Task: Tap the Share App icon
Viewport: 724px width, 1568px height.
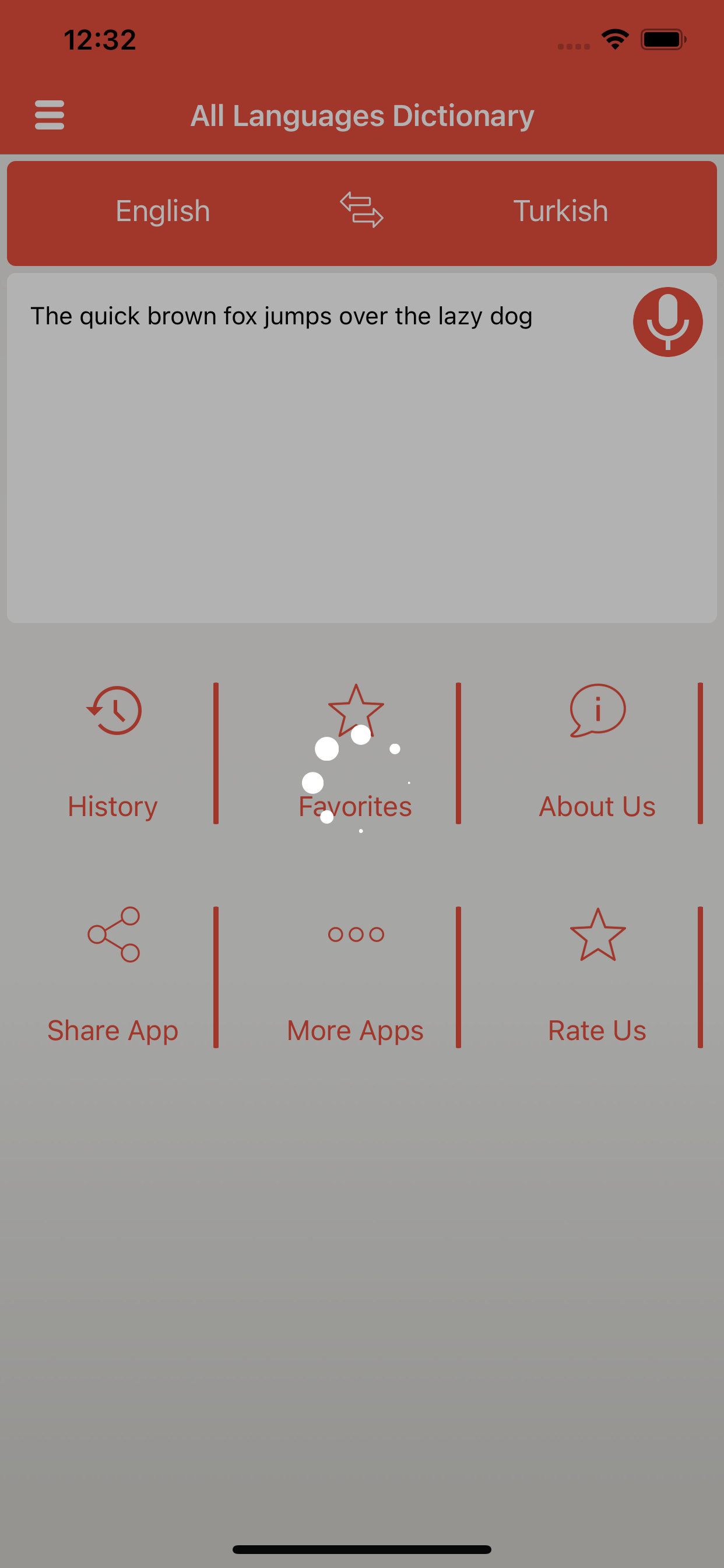Action: coord(113,935)
